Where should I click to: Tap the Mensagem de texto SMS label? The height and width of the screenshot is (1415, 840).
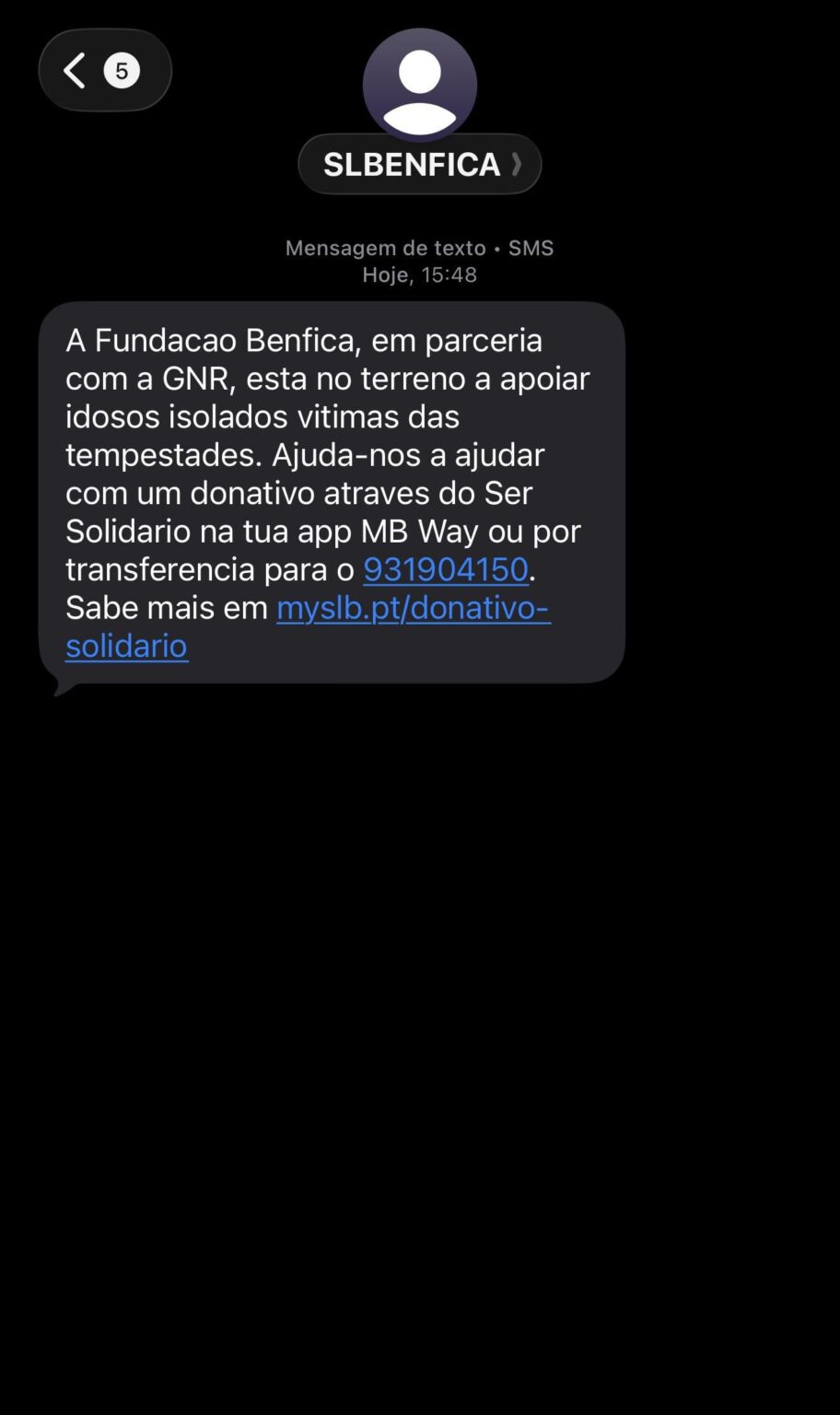[420, 247]
